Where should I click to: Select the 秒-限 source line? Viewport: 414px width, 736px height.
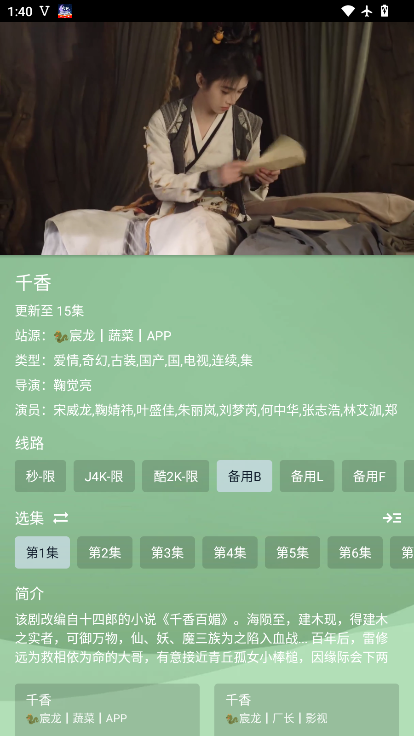click(40, 476)
